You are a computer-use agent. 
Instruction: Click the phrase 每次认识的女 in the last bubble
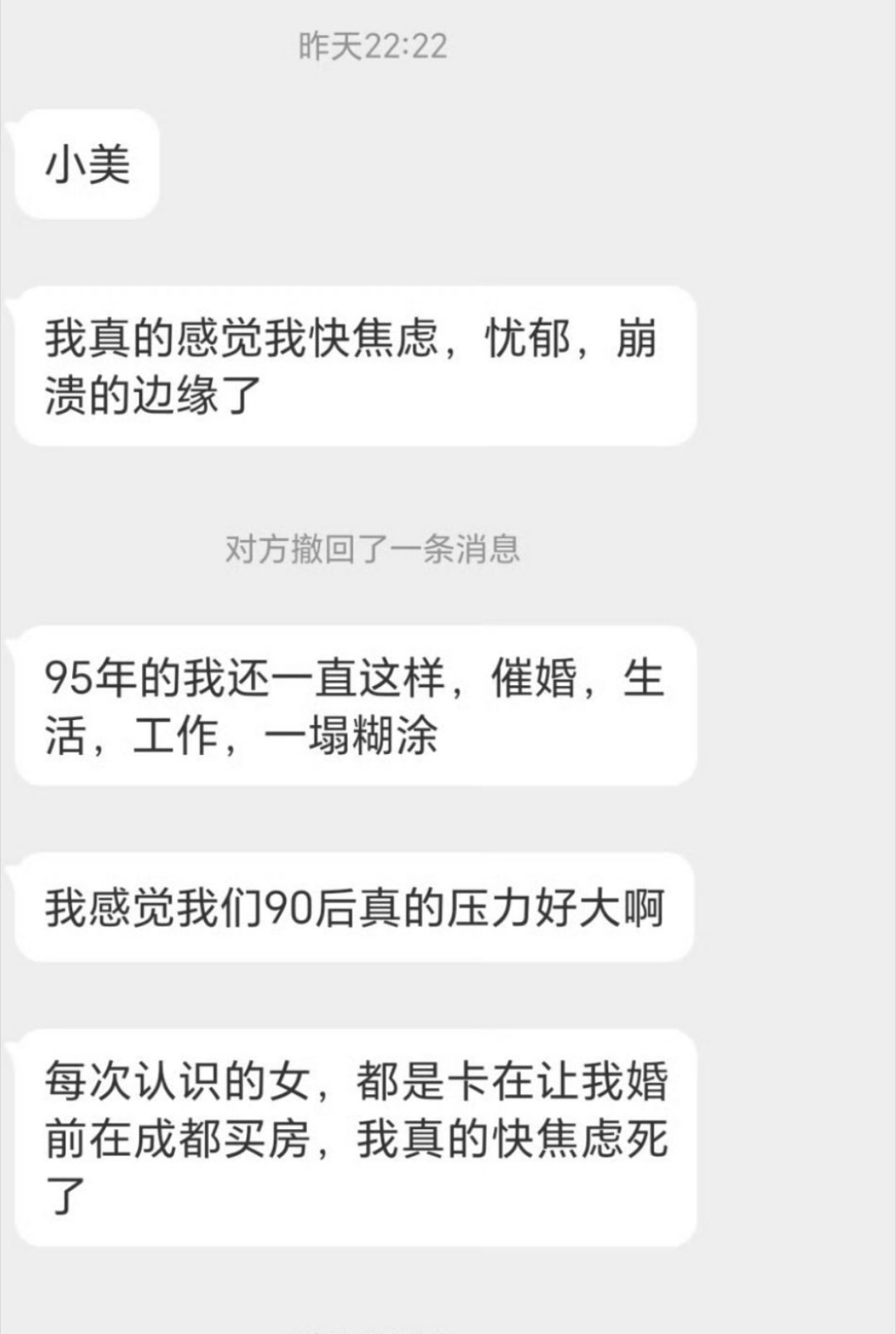click(x=183, y=1078)
